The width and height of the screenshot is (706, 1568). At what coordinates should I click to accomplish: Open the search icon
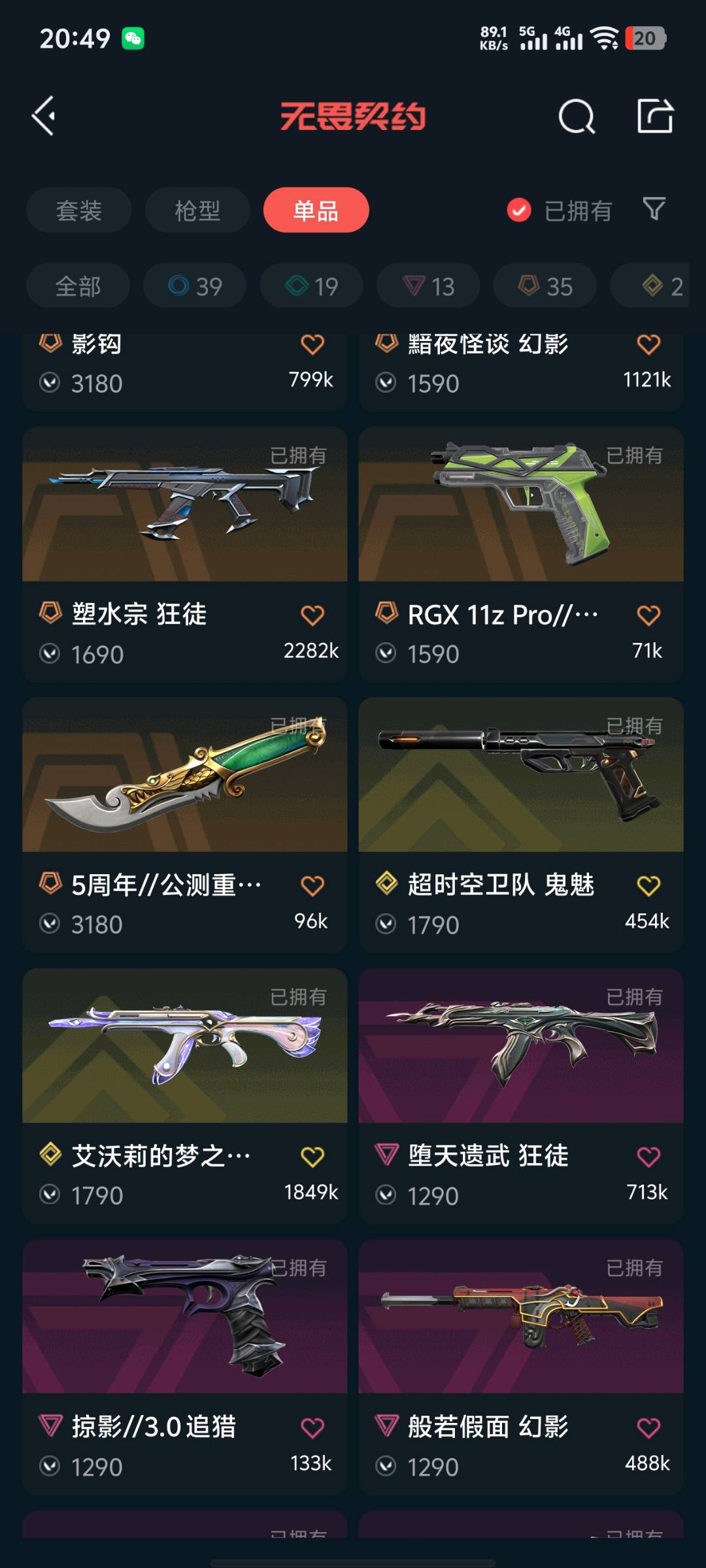577,117
